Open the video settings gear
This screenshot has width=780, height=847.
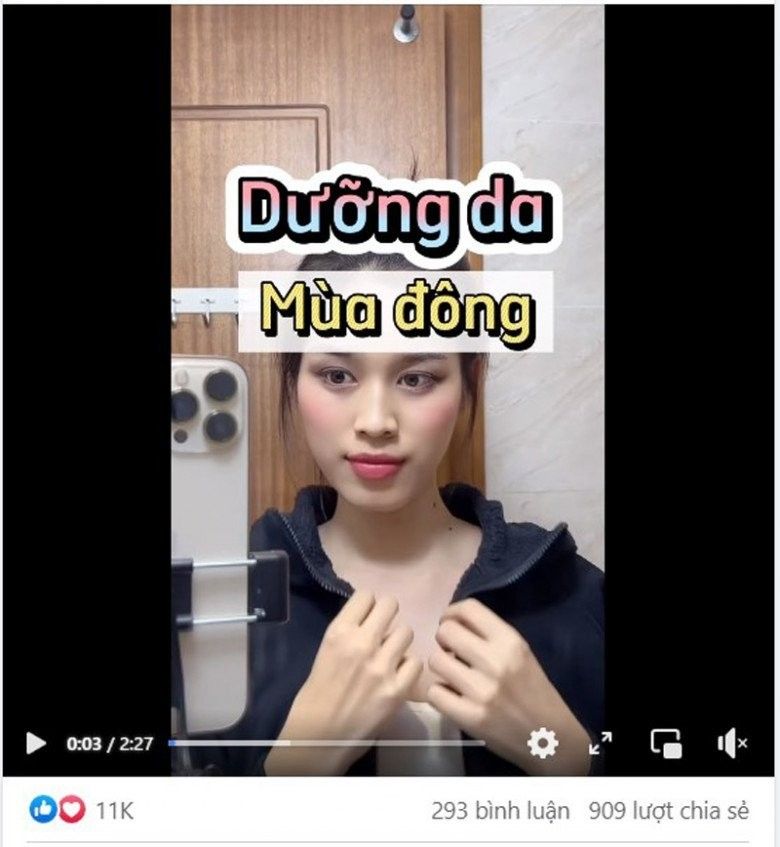coord(542,743)
